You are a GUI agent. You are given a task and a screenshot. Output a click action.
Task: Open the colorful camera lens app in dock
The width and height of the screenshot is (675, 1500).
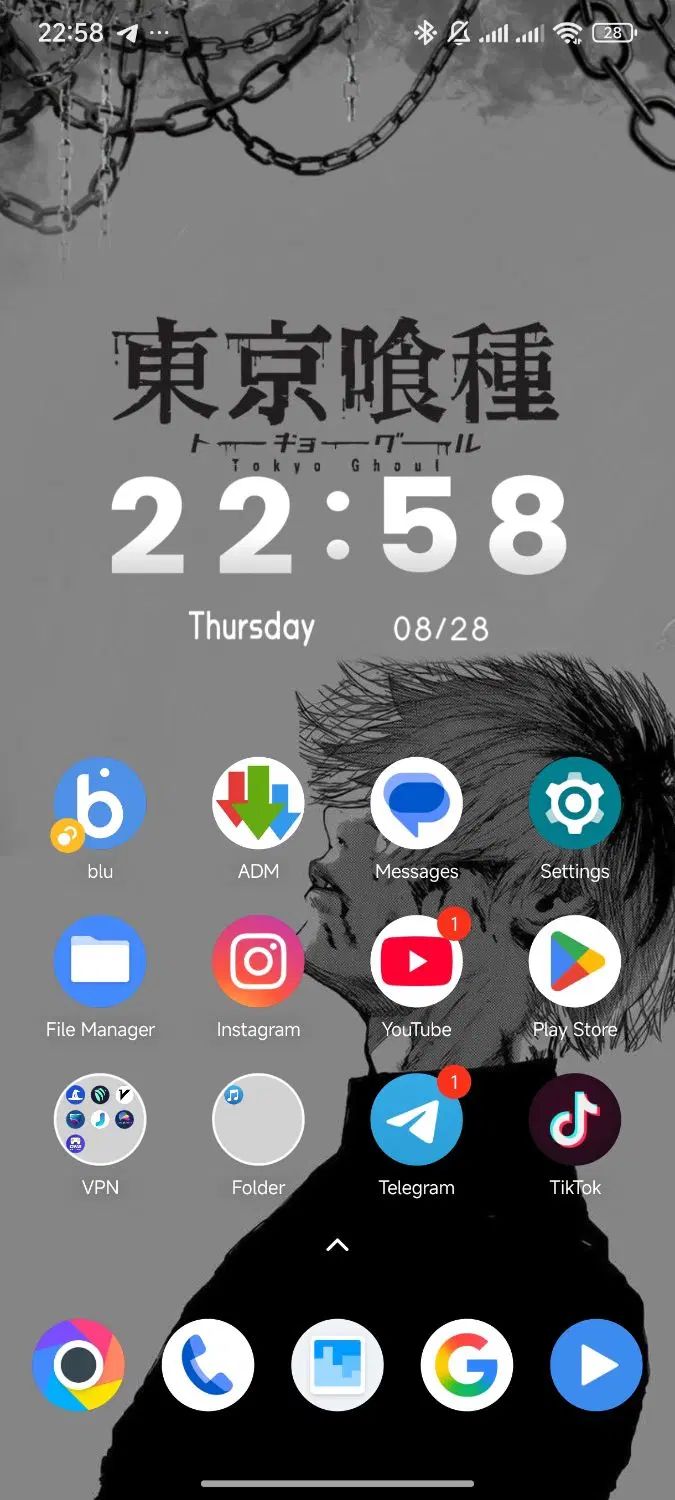point(78,1365)
